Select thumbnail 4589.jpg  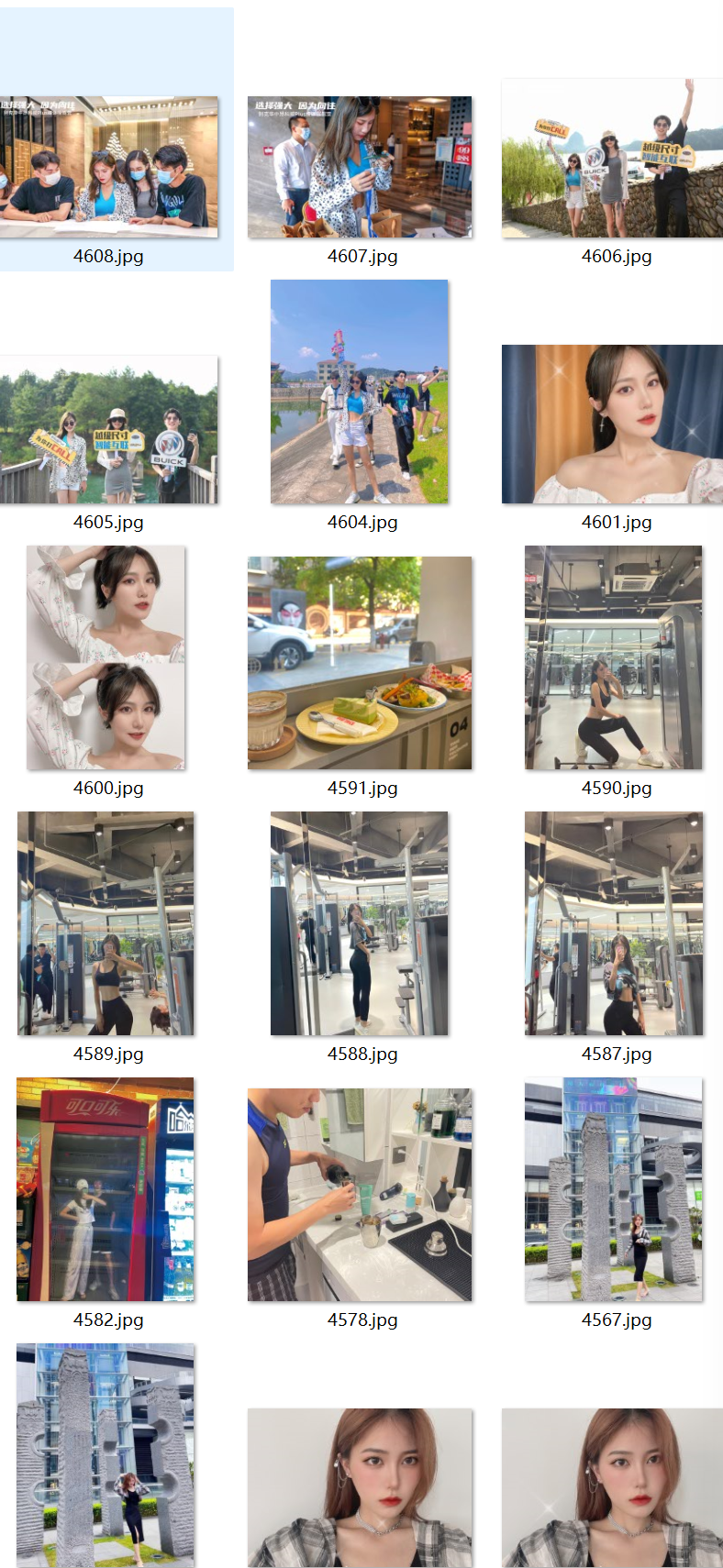[x=106, y=923]
